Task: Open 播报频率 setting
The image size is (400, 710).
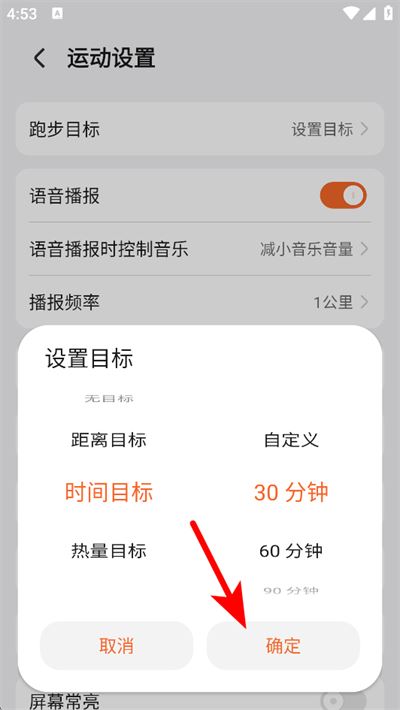Action: 200,302
